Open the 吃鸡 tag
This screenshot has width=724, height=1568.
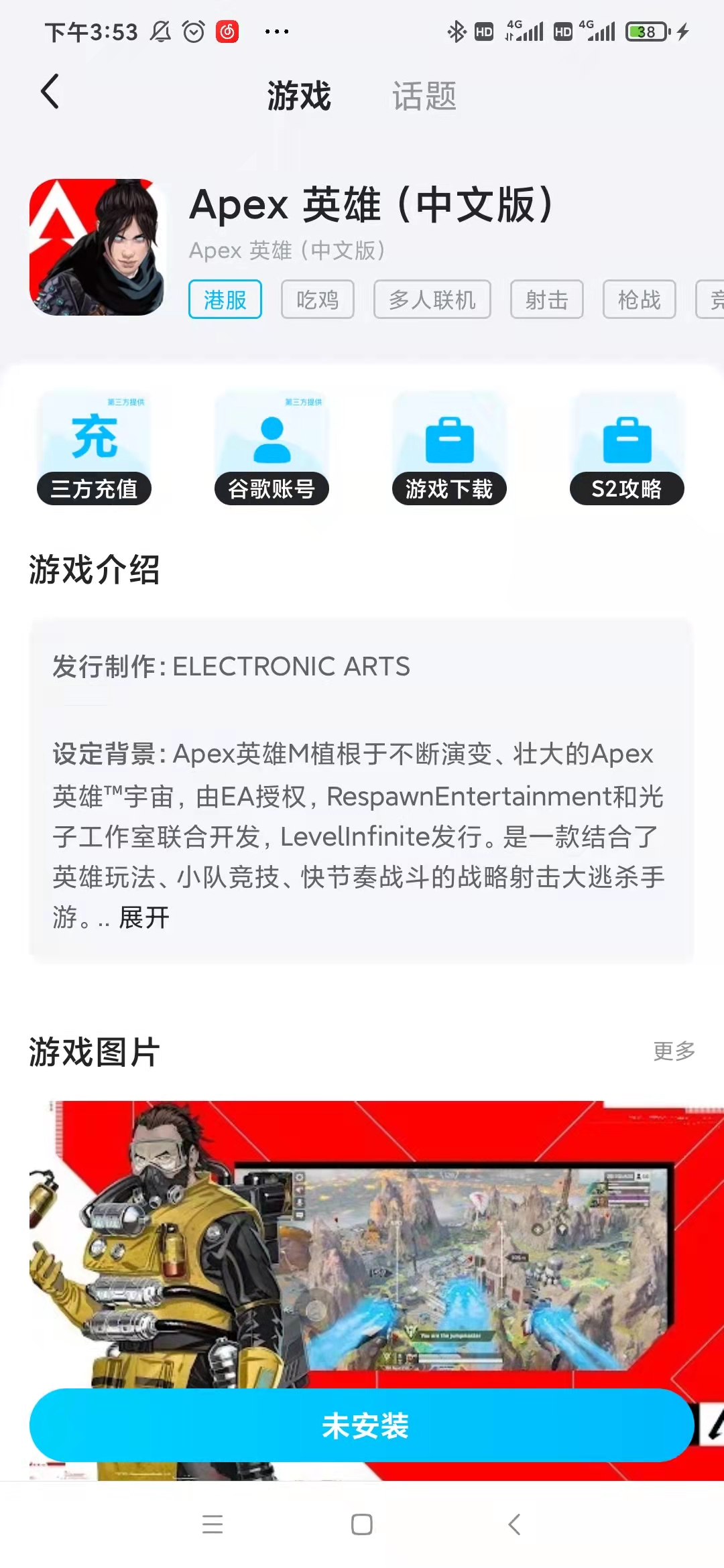(317, 300)
